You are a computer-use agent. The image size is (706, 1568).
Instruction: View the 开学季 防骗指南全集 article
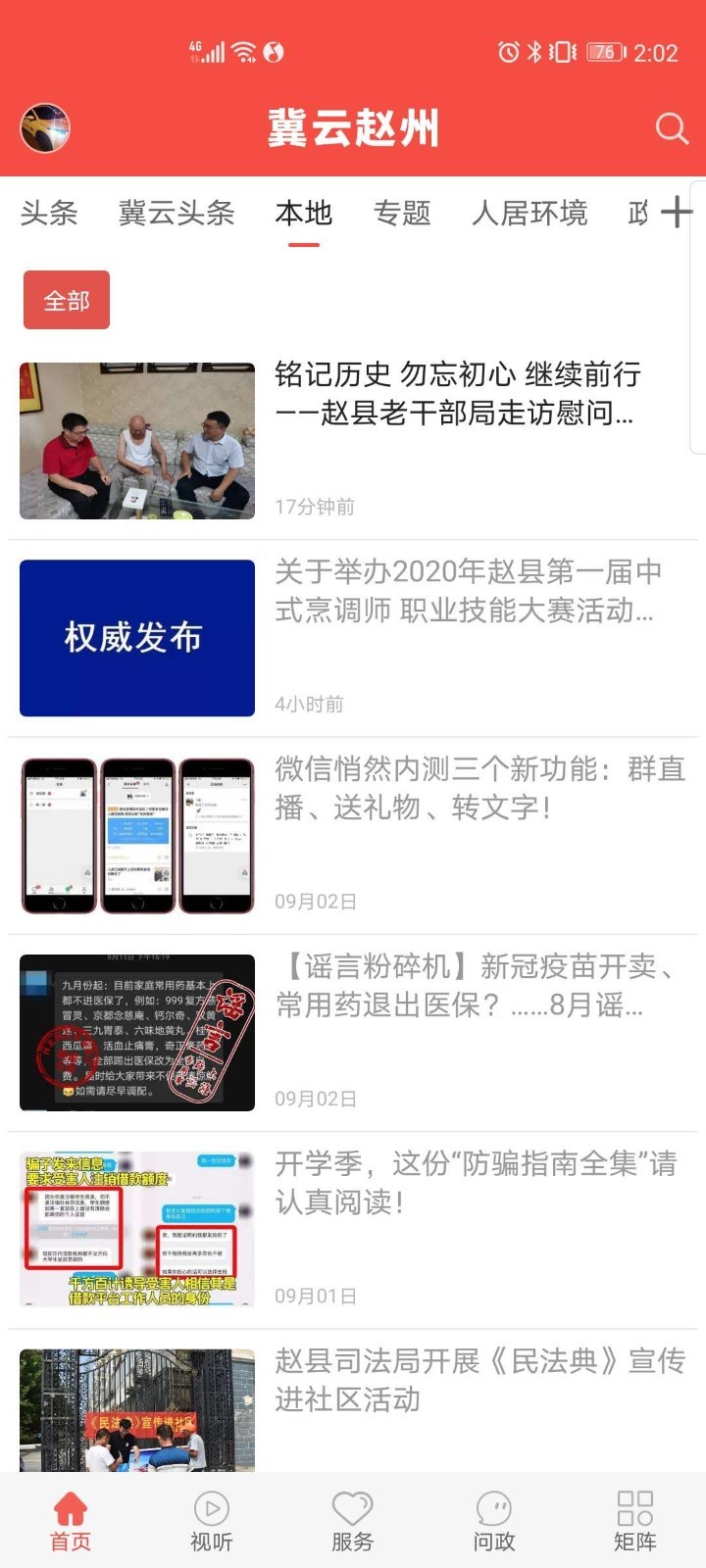click(x=475, y=1183)
